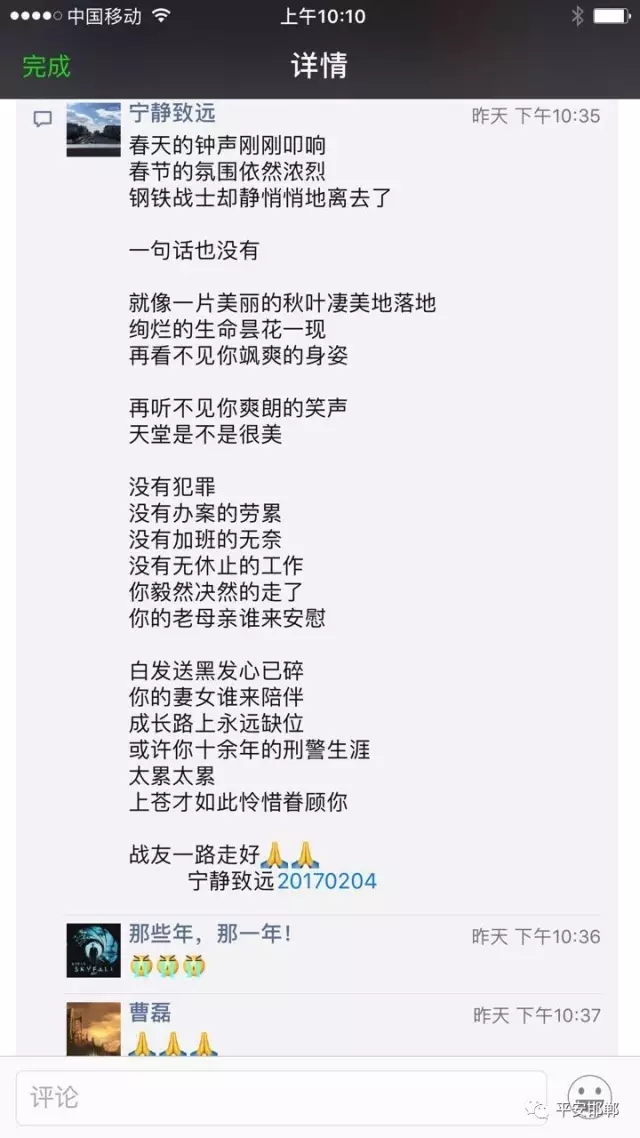Focus the 评论 comment input field
This screenshot has width=640, height=1138.
click(x=281, y=1097)
